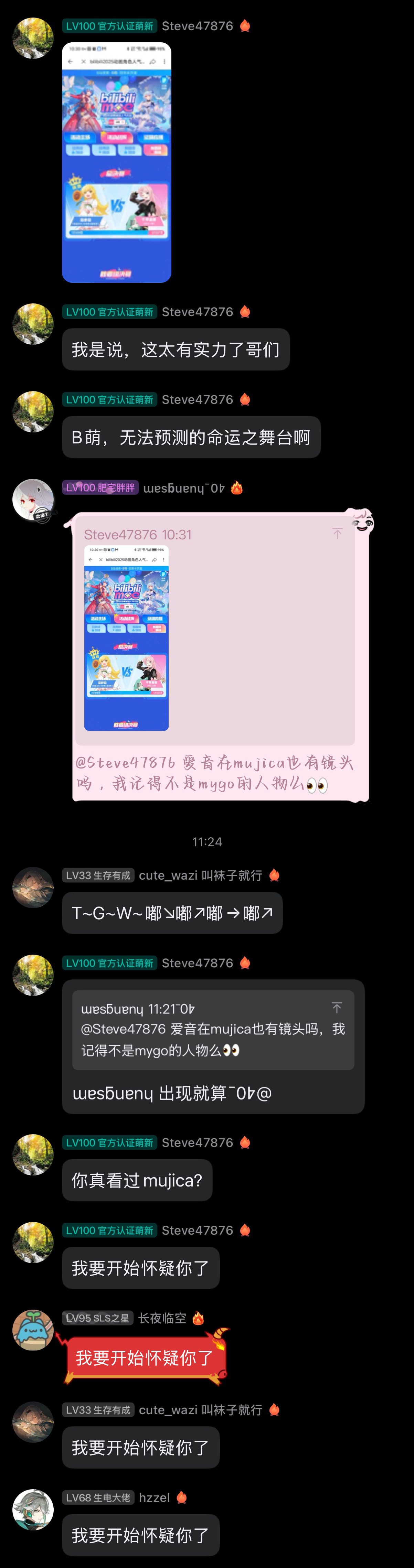Open hzzel's profile avatar
The height and width of the screenshot is (1568, 414).
pos(33,1509)
